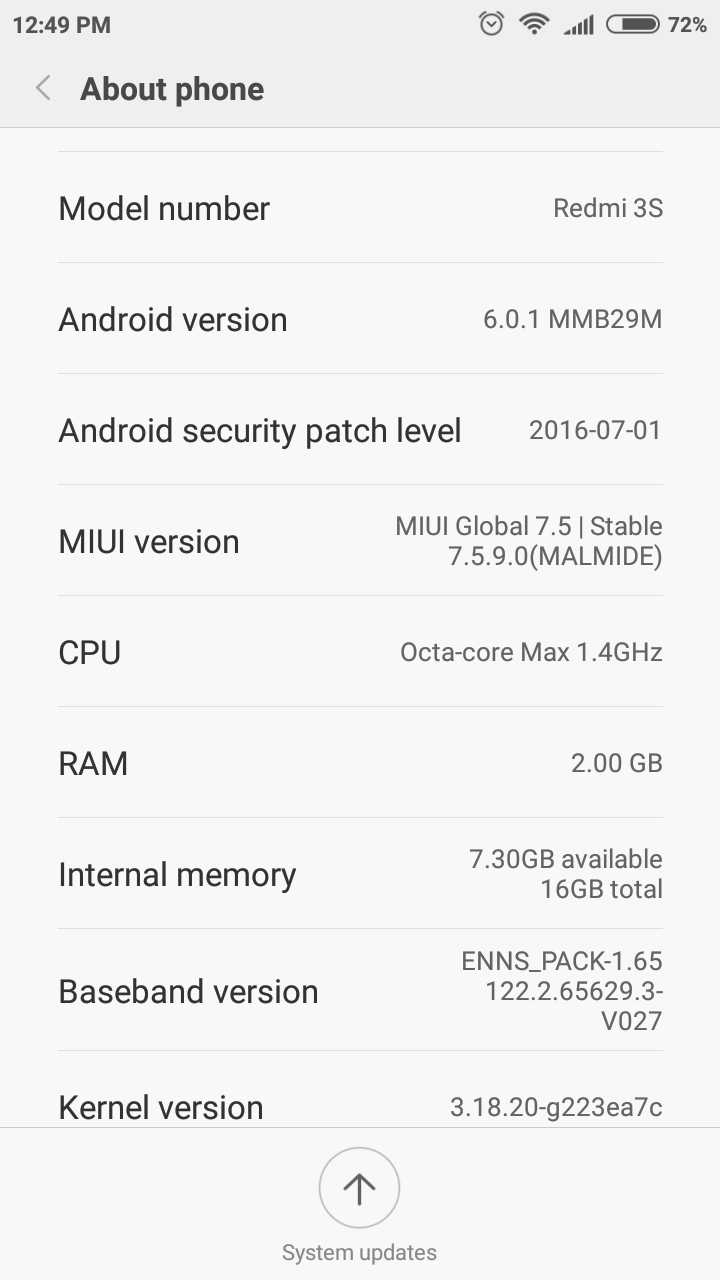Open System updates
This screenshot has width=720, height=1280.
(359, 1188)
